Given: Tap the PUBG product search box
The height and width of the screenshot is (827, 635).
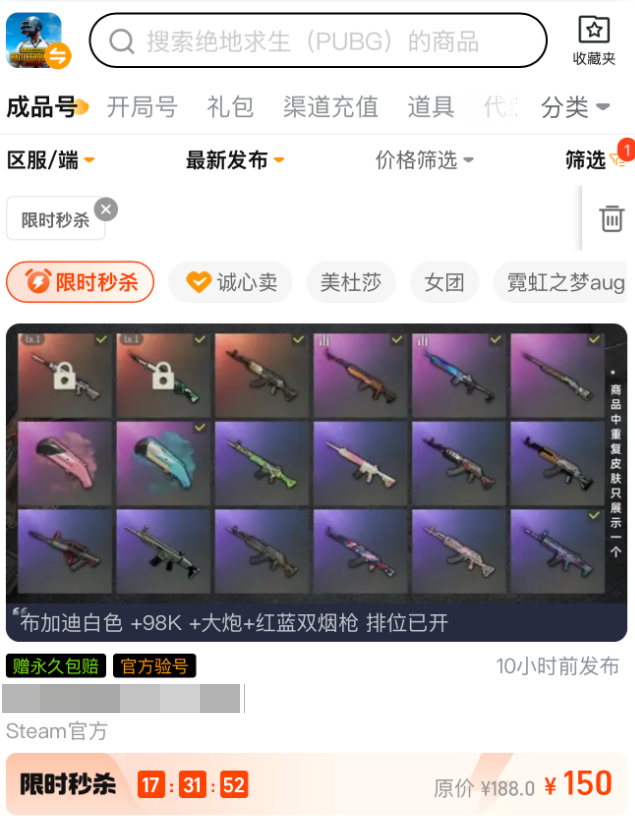Looking at the screenshot, I should pos(318,41).
